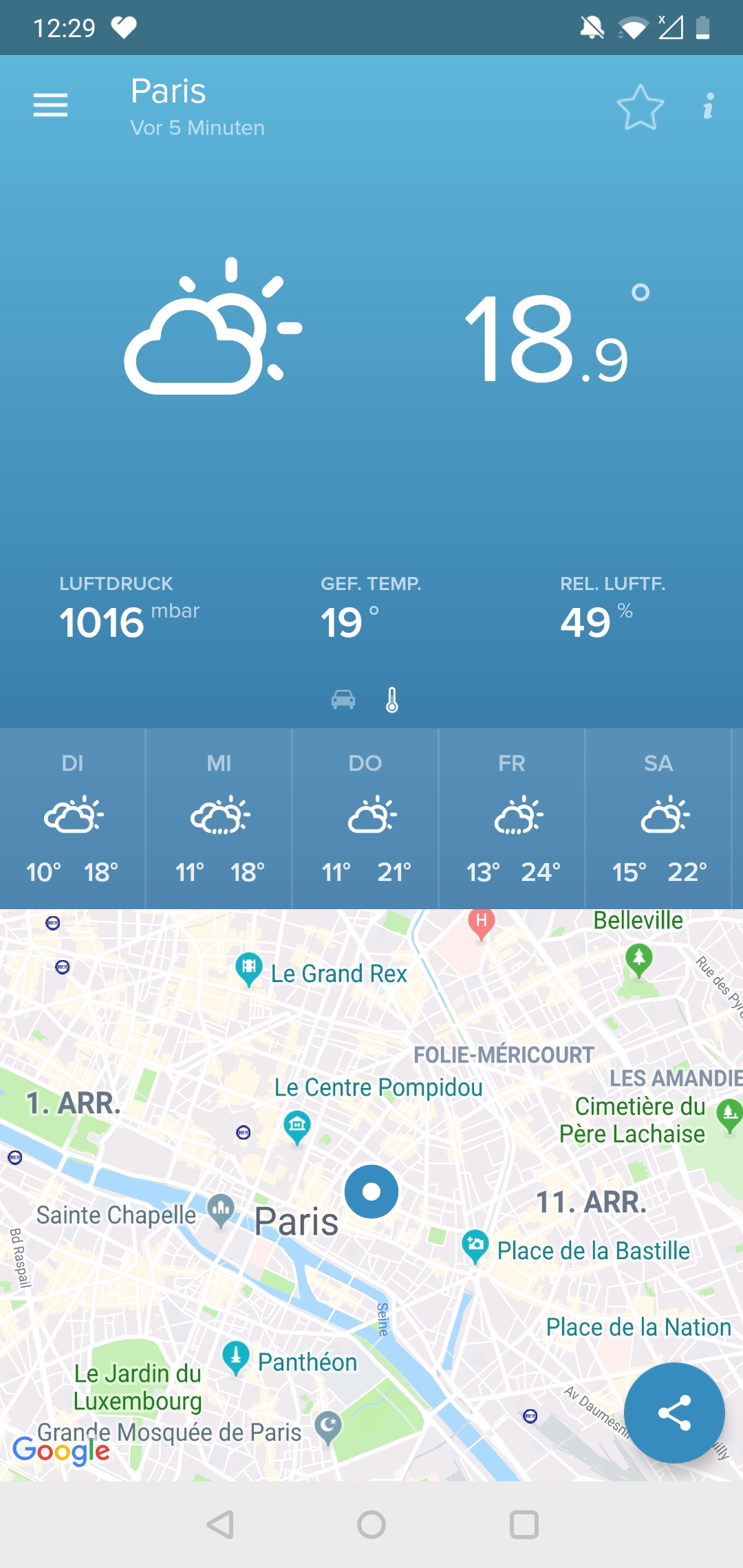Share the weather with the floating button
Viewport: 743px width, 1568px height.
coord(674,1413)
